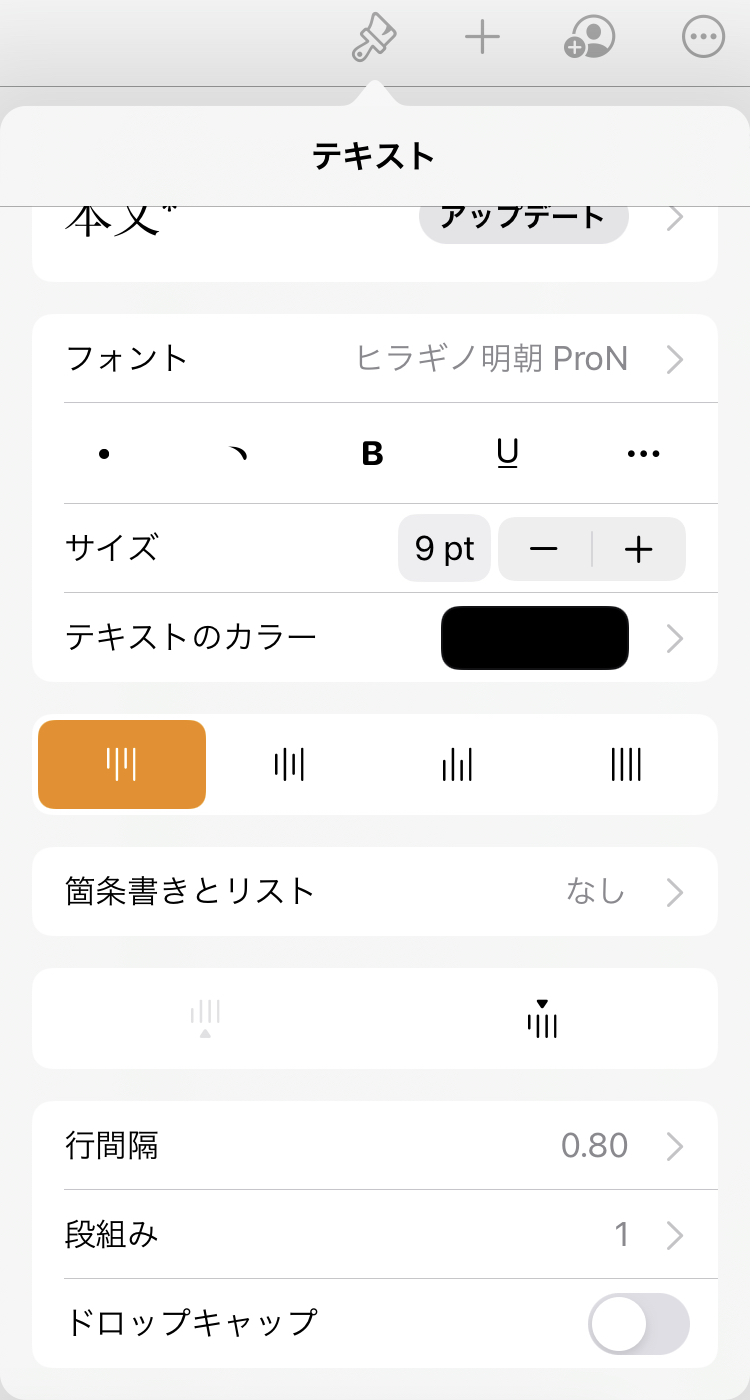Tap the format paintbrush icon

coord(375,38)
